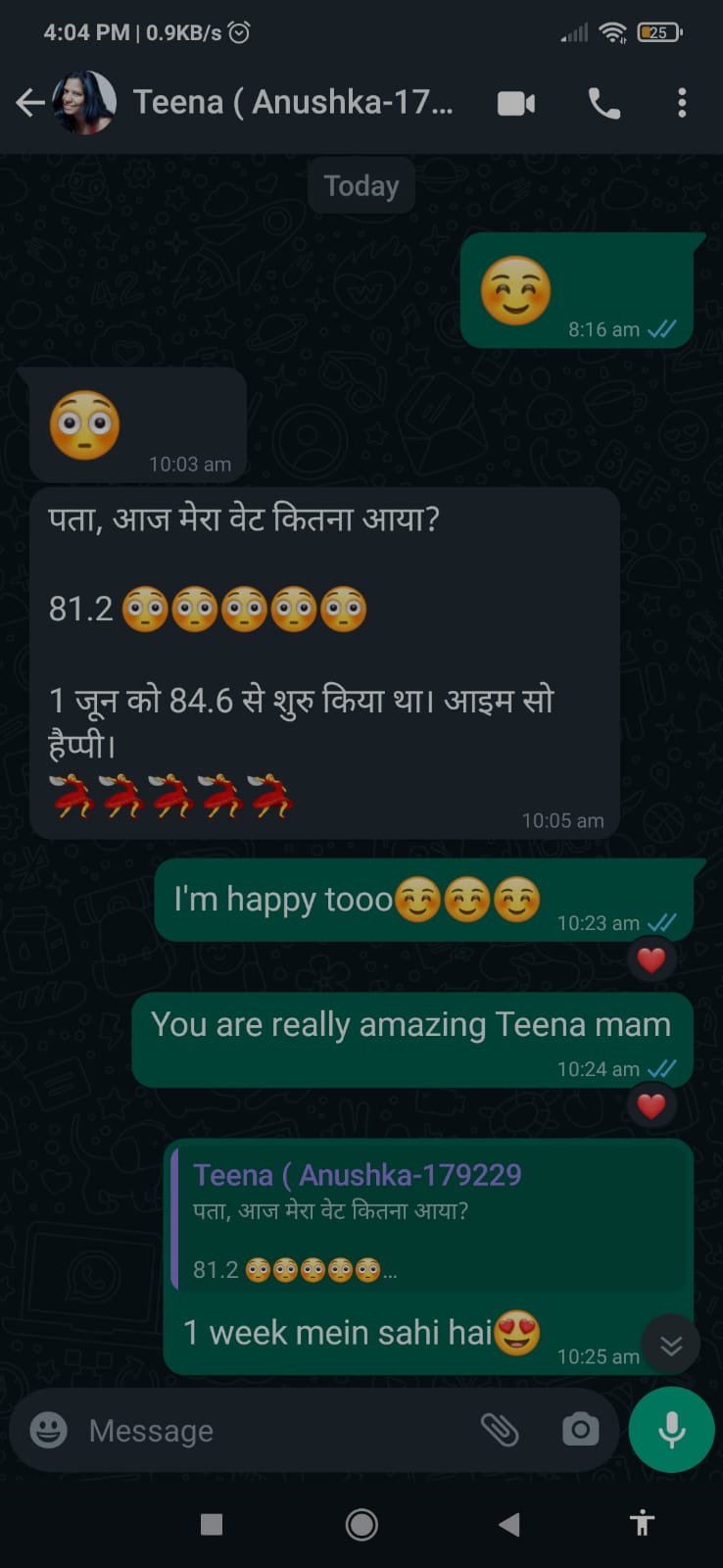This screenshot has height=1568, width=723.
Task: Start a voice call with Teena
Action: coord(603,103)
